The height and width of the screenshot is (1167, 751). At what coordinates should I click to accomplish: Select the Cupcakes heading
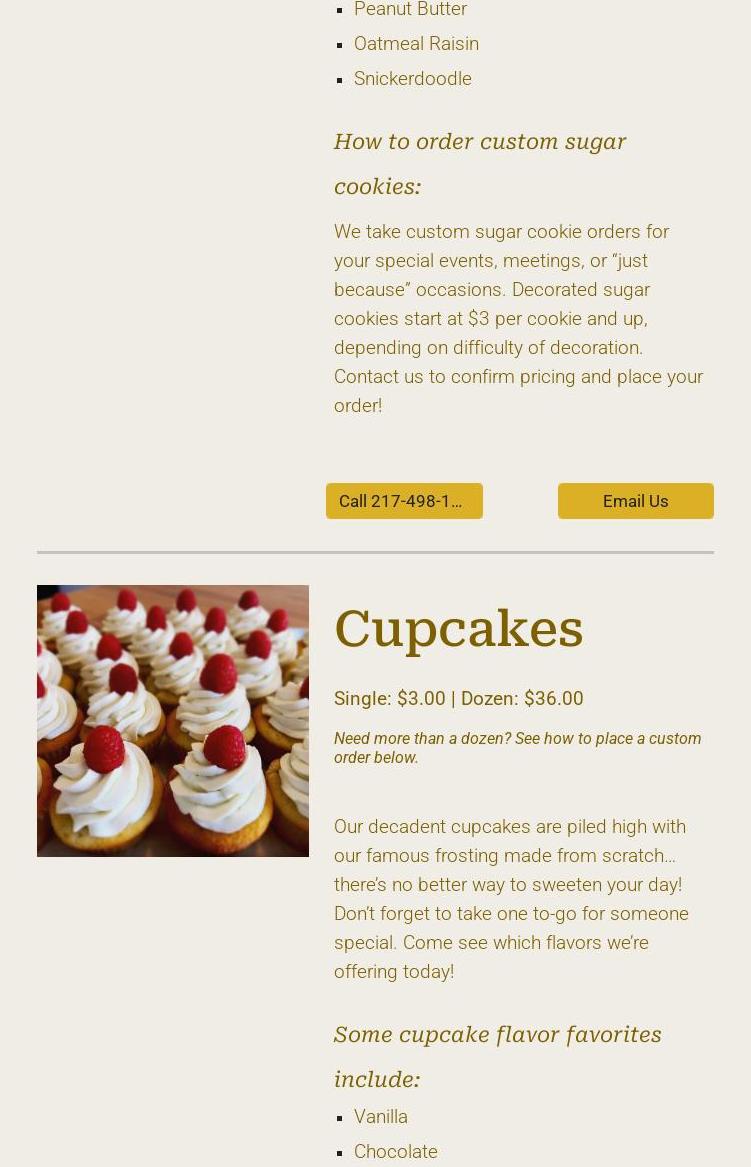458,628
